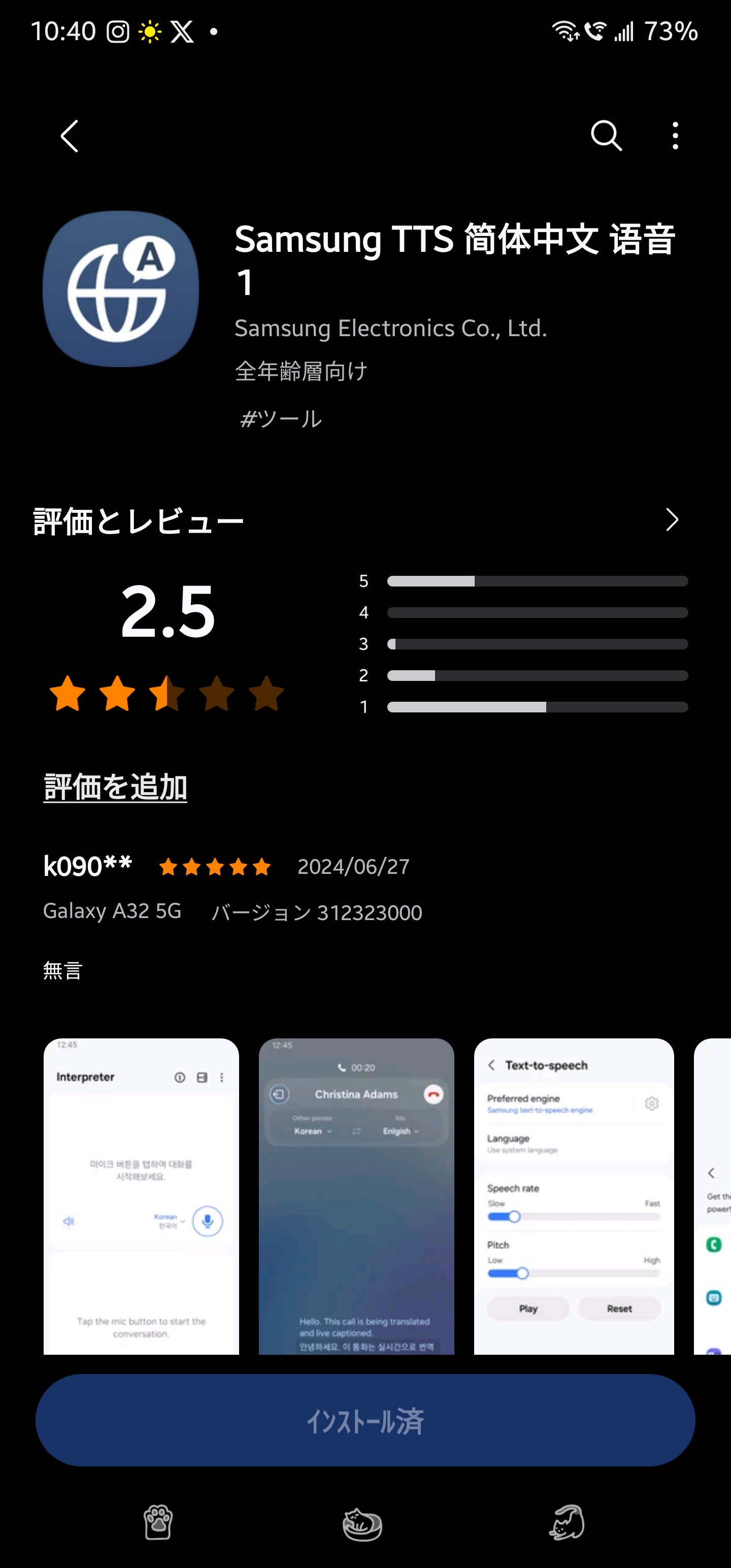The image size is (731, 1568).
Task: View the Interpreter screenshot
Action: (141, 1195)
